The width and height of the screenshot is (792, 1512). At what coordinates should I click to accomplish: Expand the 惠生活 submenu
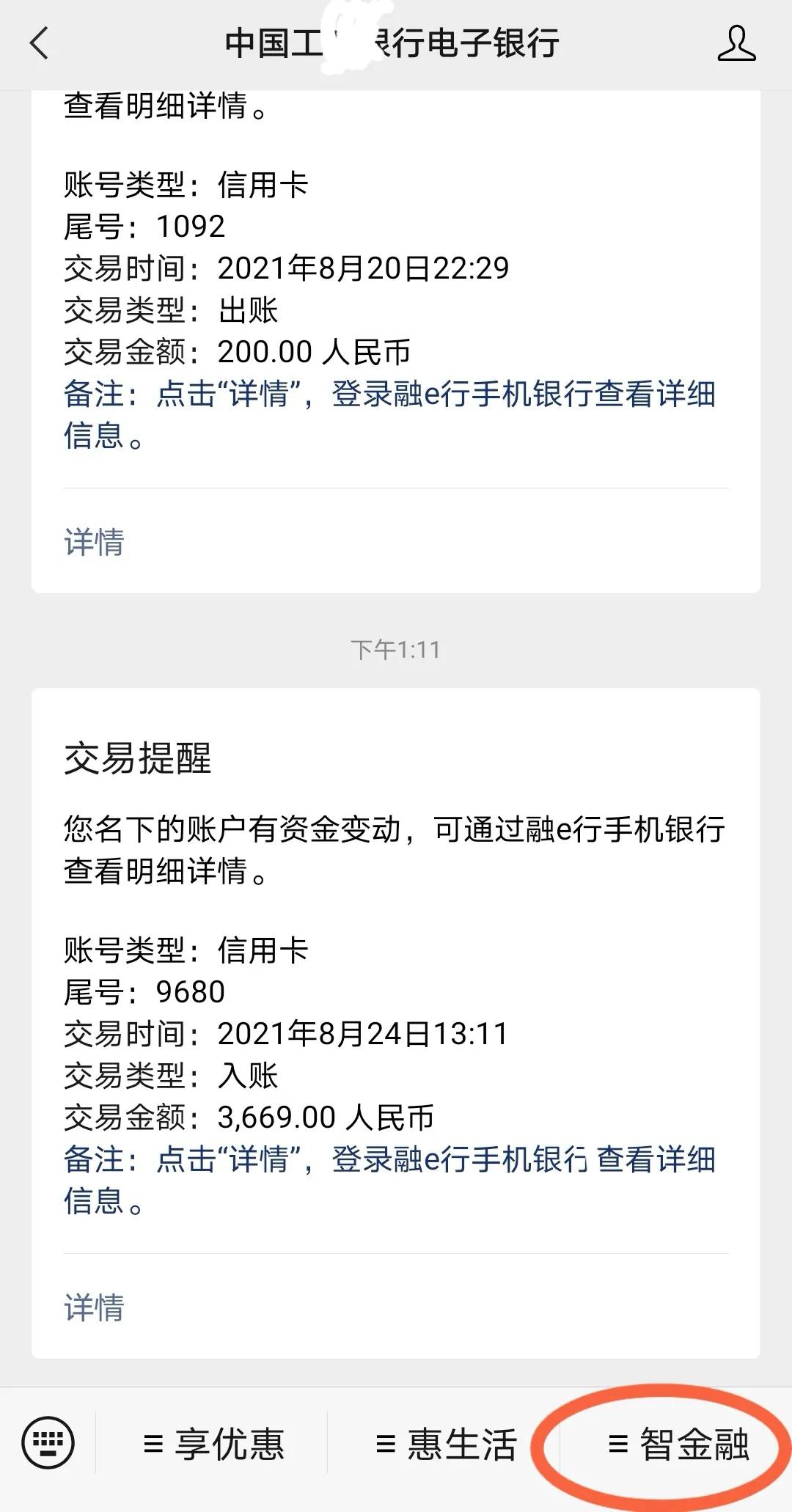pos(446,1443)
